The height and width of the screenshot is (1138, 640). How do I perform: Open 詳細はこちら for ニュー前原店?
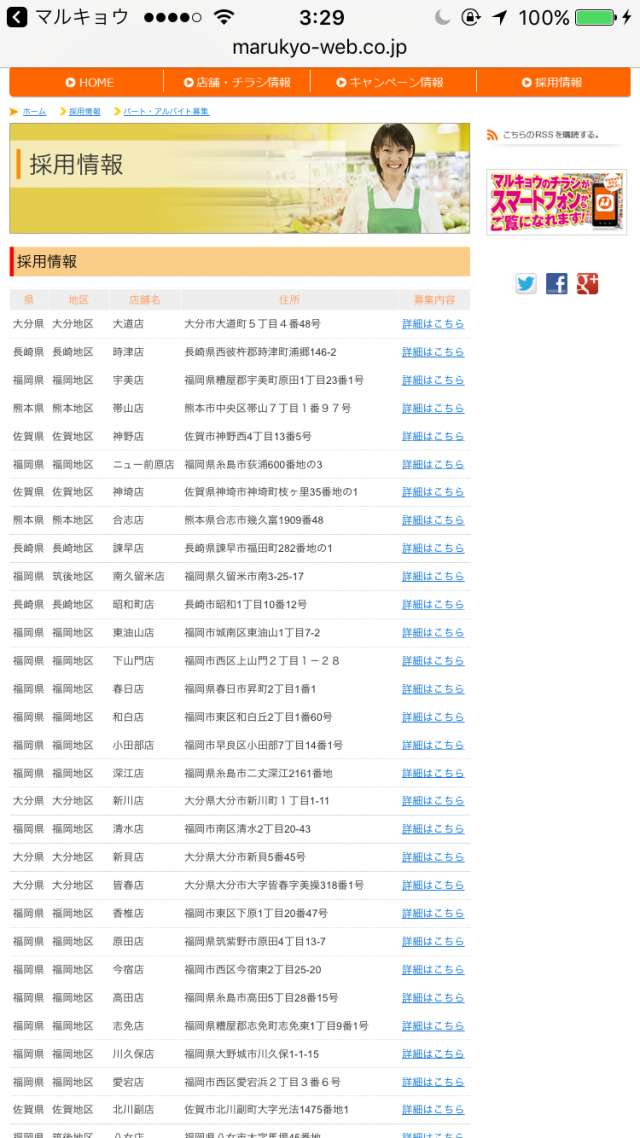coord(433,464)
